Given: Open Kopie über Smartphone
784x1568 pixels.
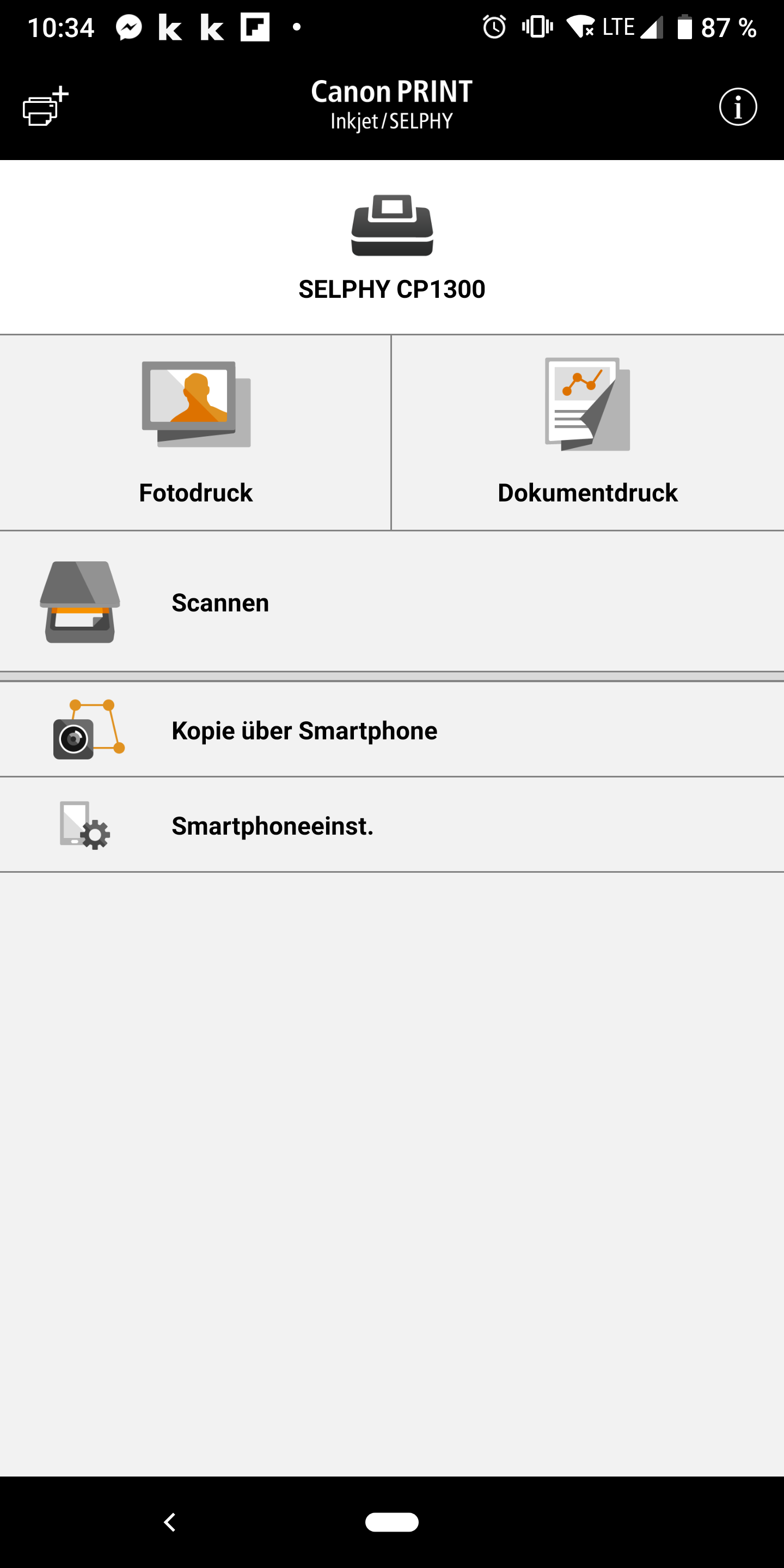Looking at the screenshot, I should coord(392,729).
